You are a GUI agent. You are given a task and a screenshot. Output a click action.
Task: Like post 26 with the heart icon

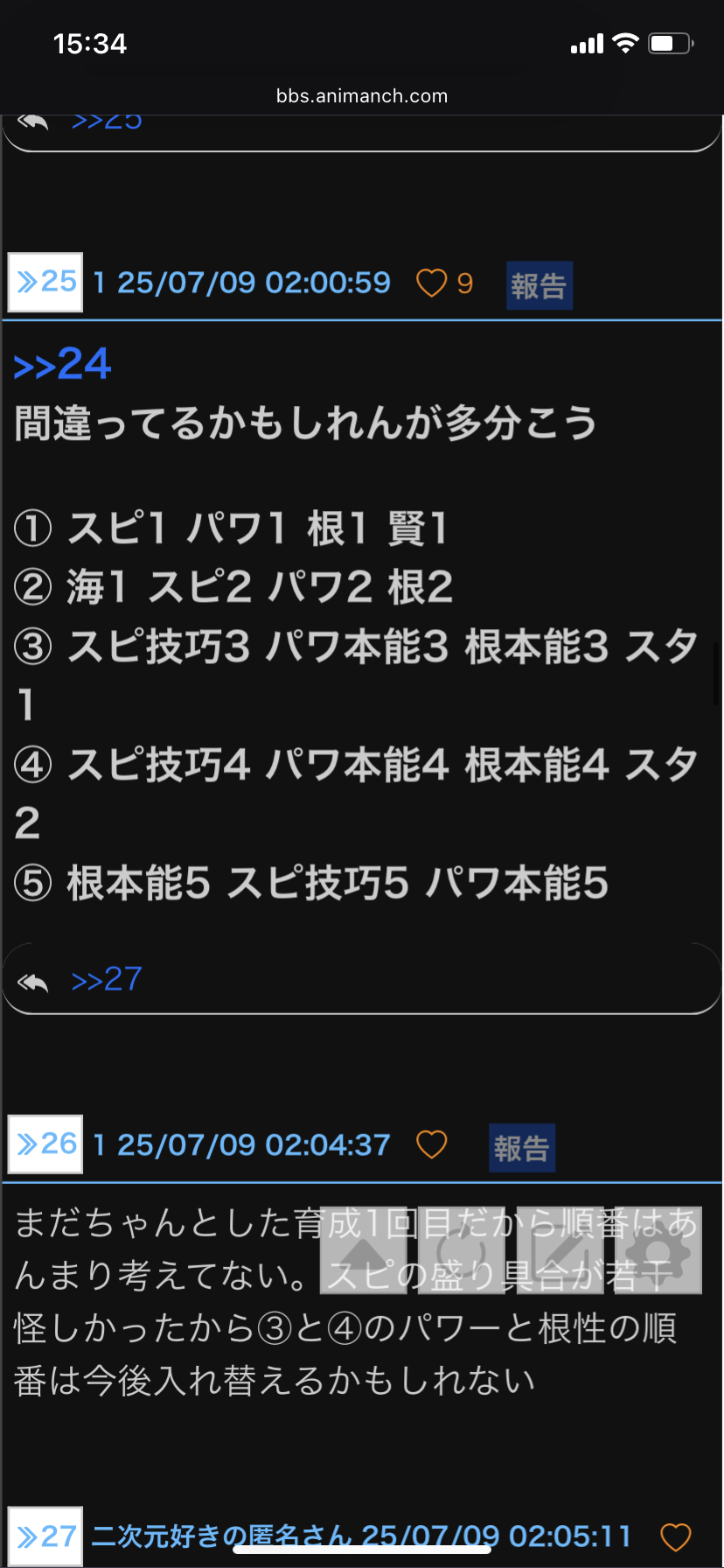click(431, 1144)
